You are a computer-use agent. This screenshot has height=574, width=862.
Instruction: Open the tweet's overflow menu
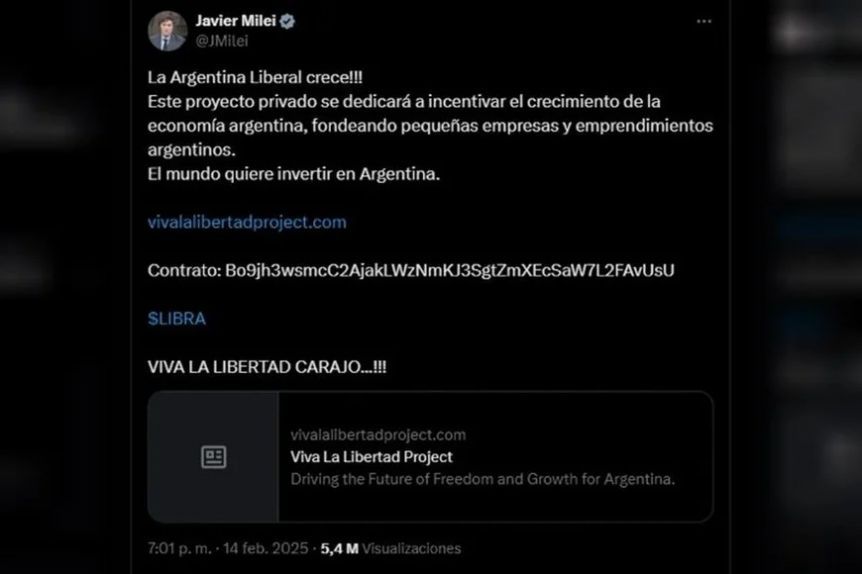704,21
